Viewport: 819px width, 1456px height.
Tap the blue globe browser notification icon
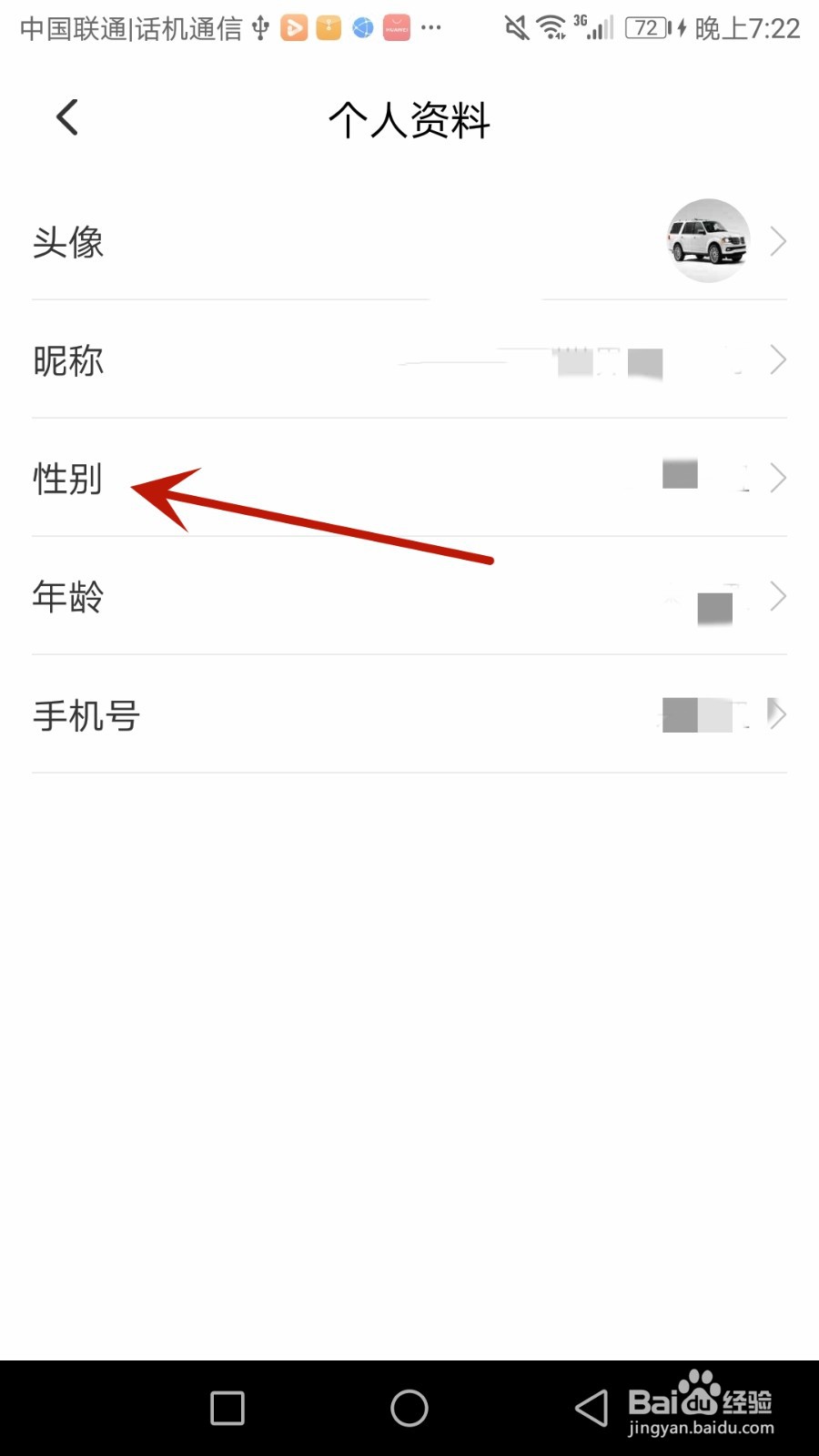(361, 27)
